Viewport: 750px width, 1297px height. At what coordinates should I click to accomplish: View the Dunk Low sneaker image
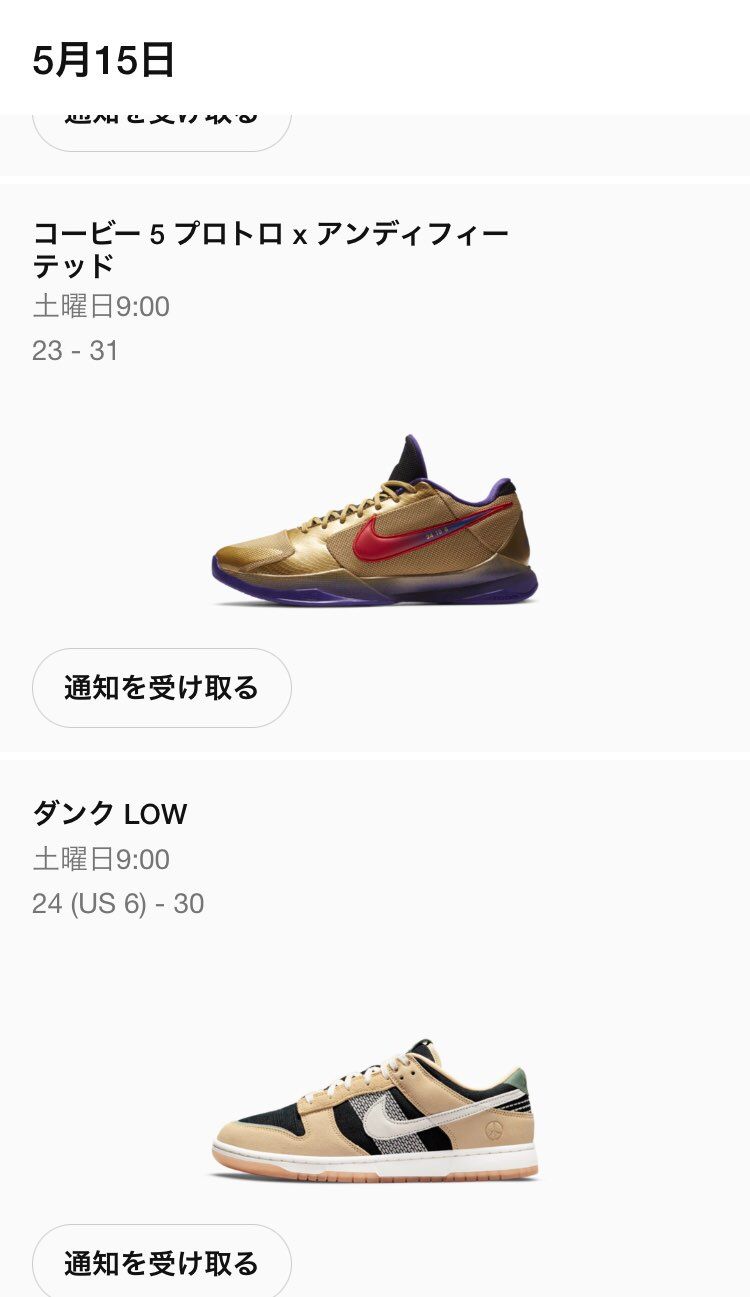pos(375,1110)
